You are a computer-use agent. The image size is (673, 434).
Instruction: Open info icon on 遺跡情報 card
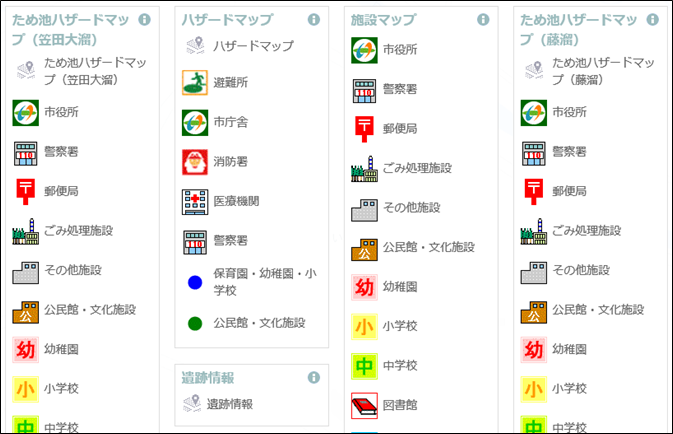point(314,378)
